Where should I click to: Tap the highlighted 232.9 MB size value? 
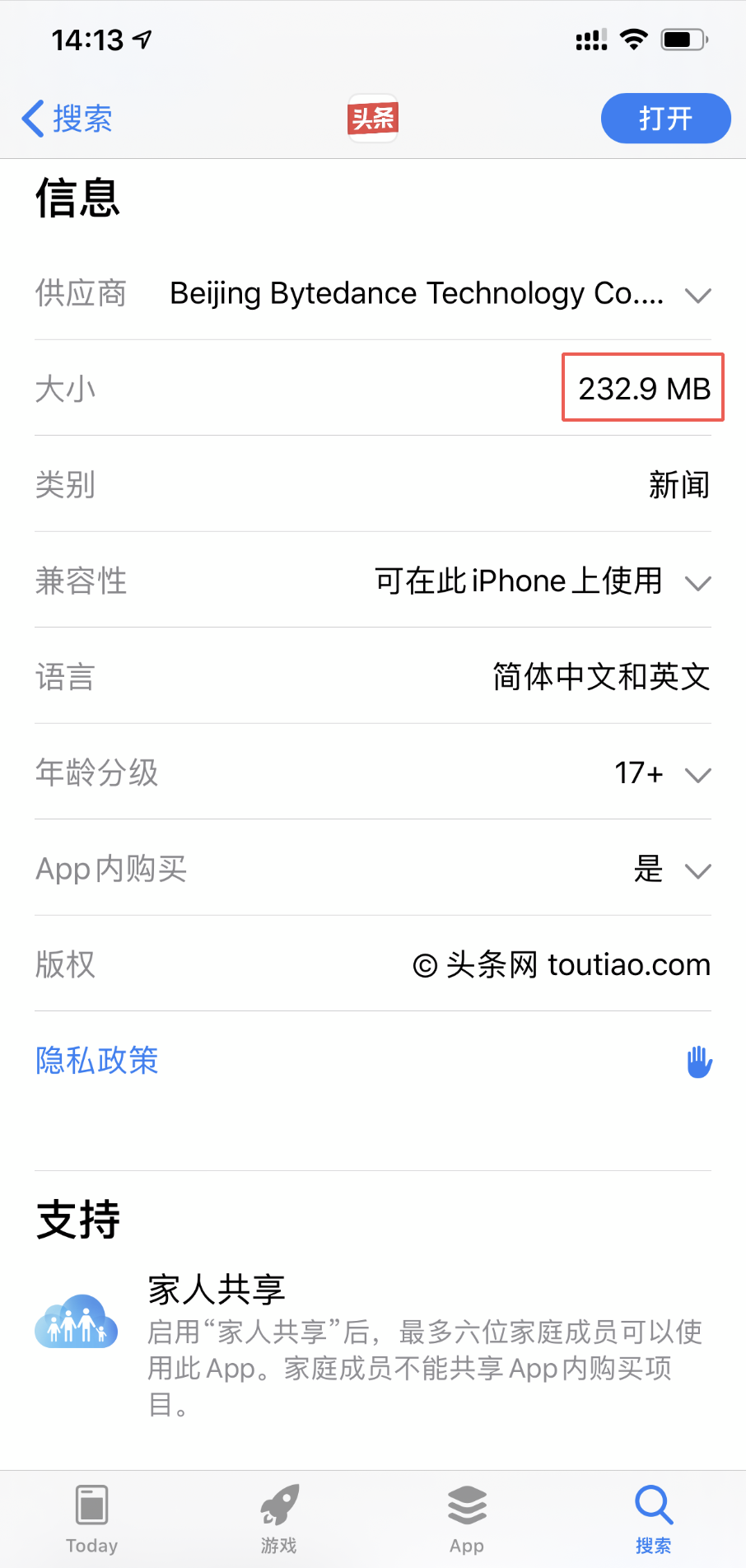[x=642, y=388]
